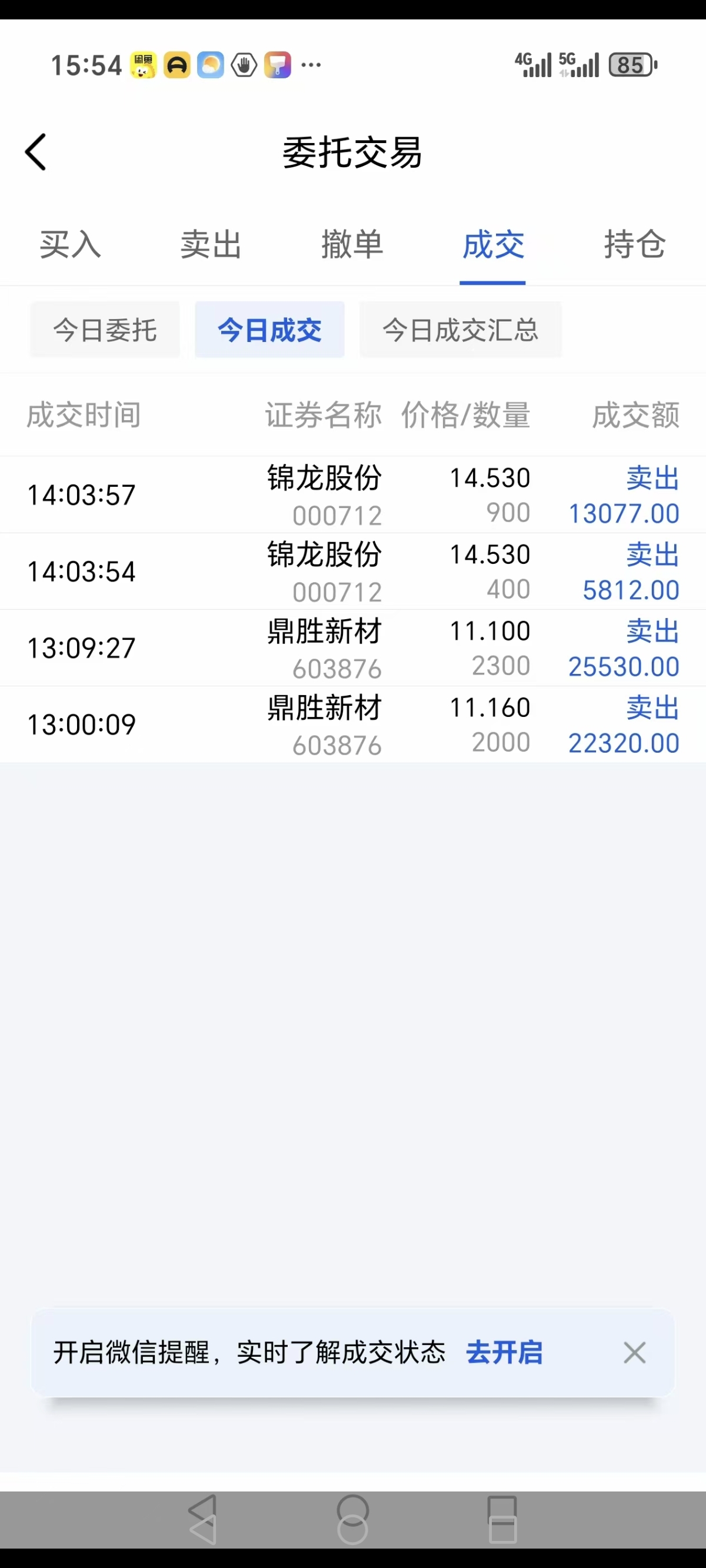Show 今日委托 list
This screenshot has height=1568, width=706.
(105, 330)
